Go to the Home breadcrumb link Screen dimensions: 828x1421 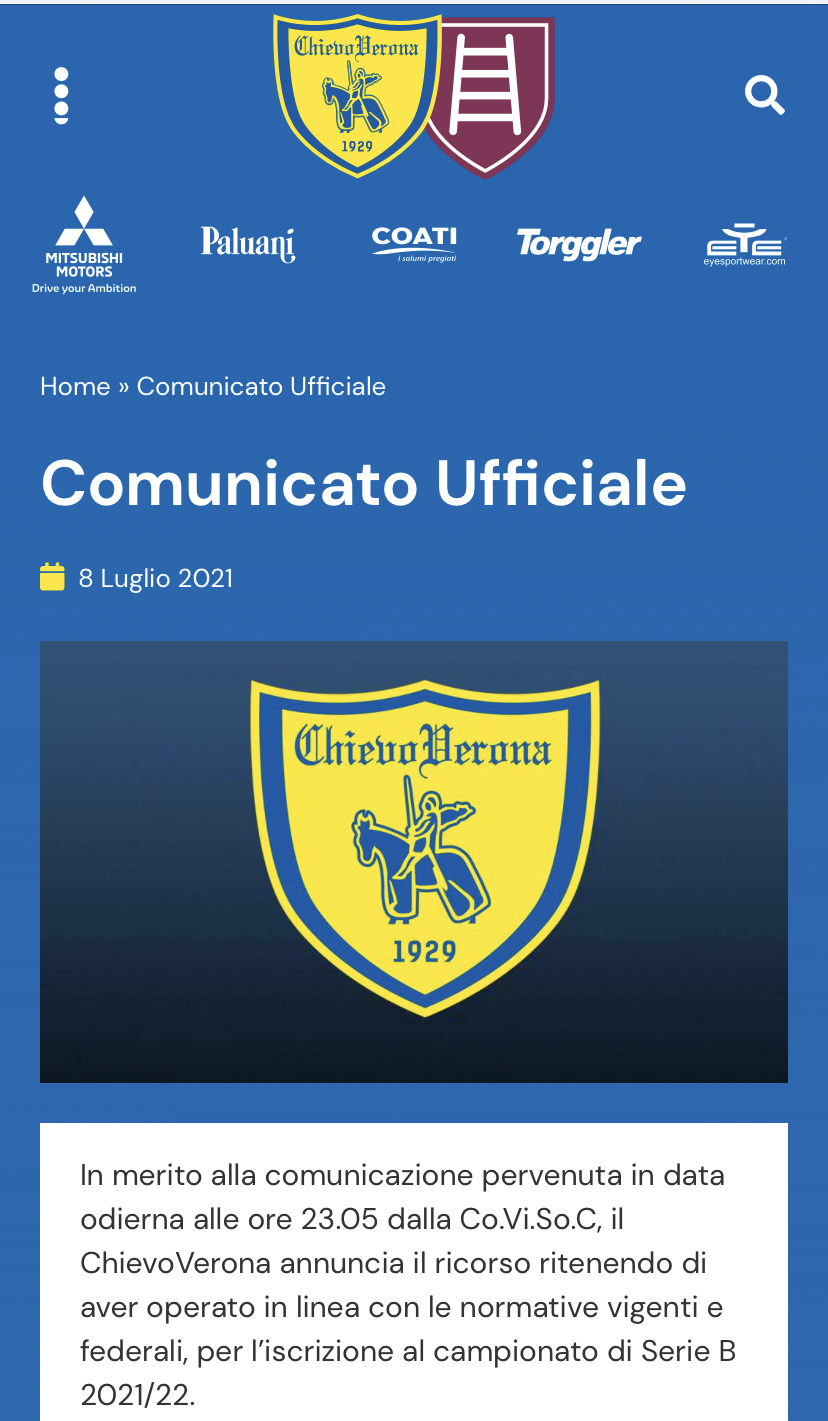[x=75, y=386]
